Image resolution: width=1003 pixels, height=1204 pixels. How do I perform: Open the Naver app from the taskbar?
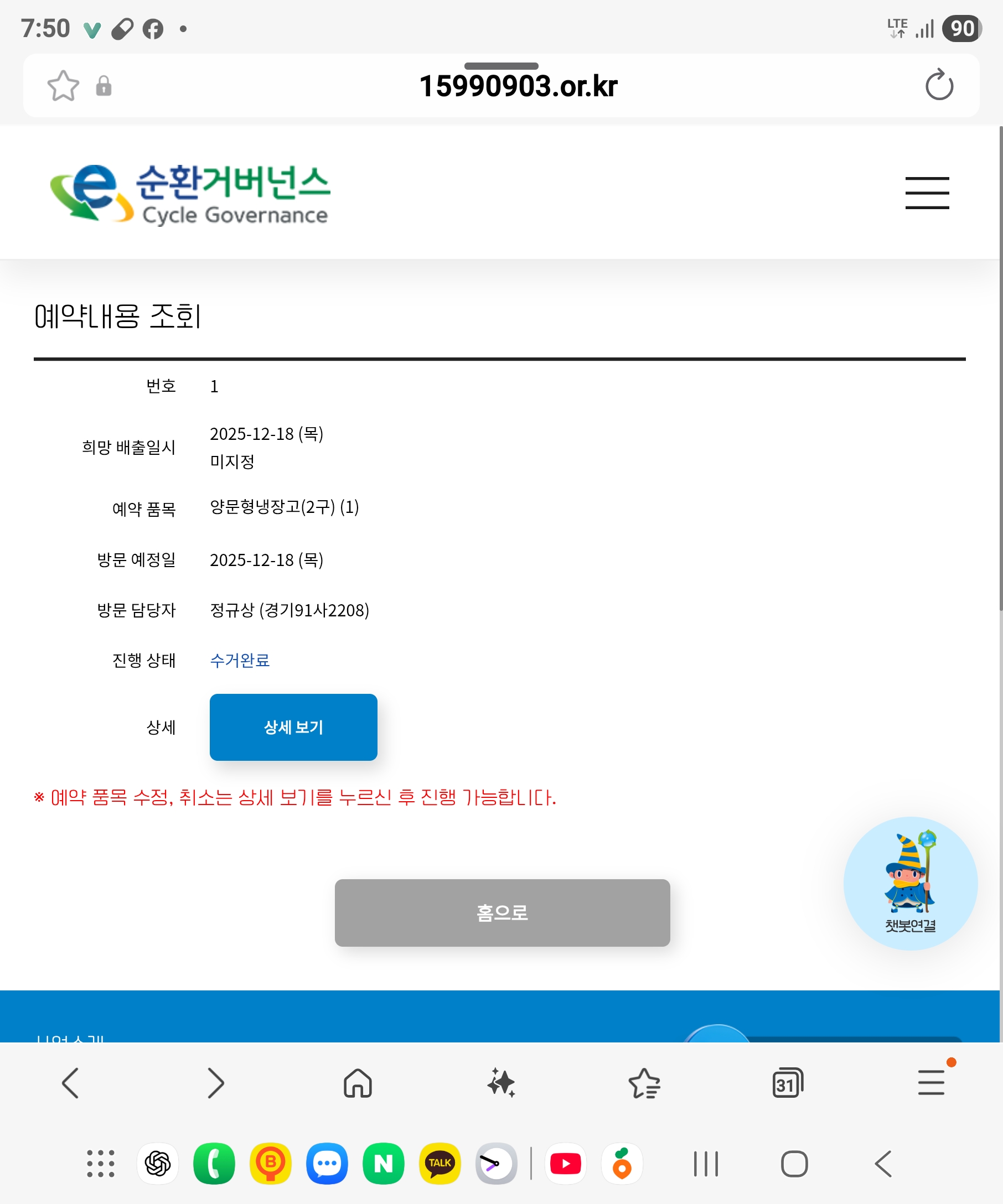coord(384,1164)
